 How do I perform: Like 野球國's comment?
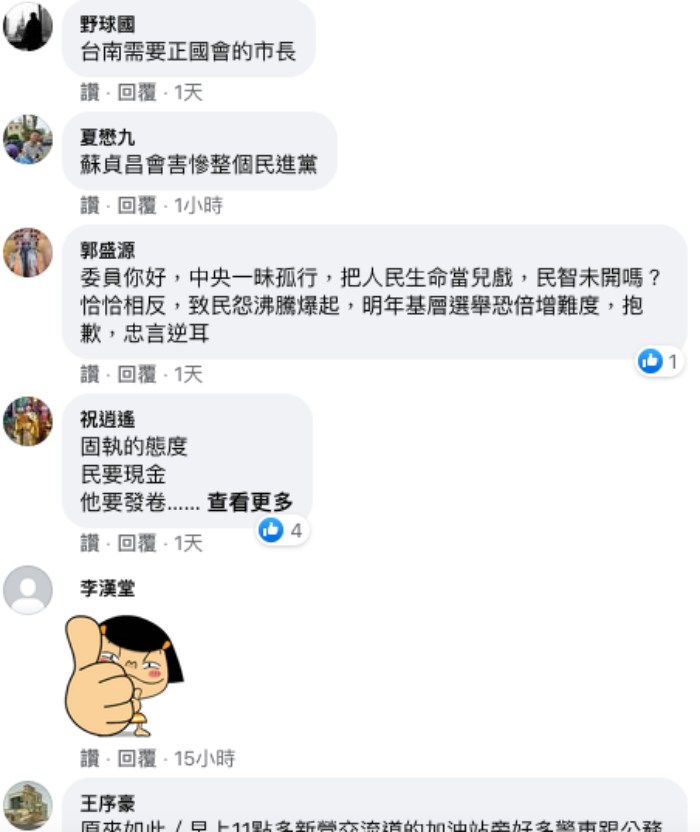click(90, 92)
